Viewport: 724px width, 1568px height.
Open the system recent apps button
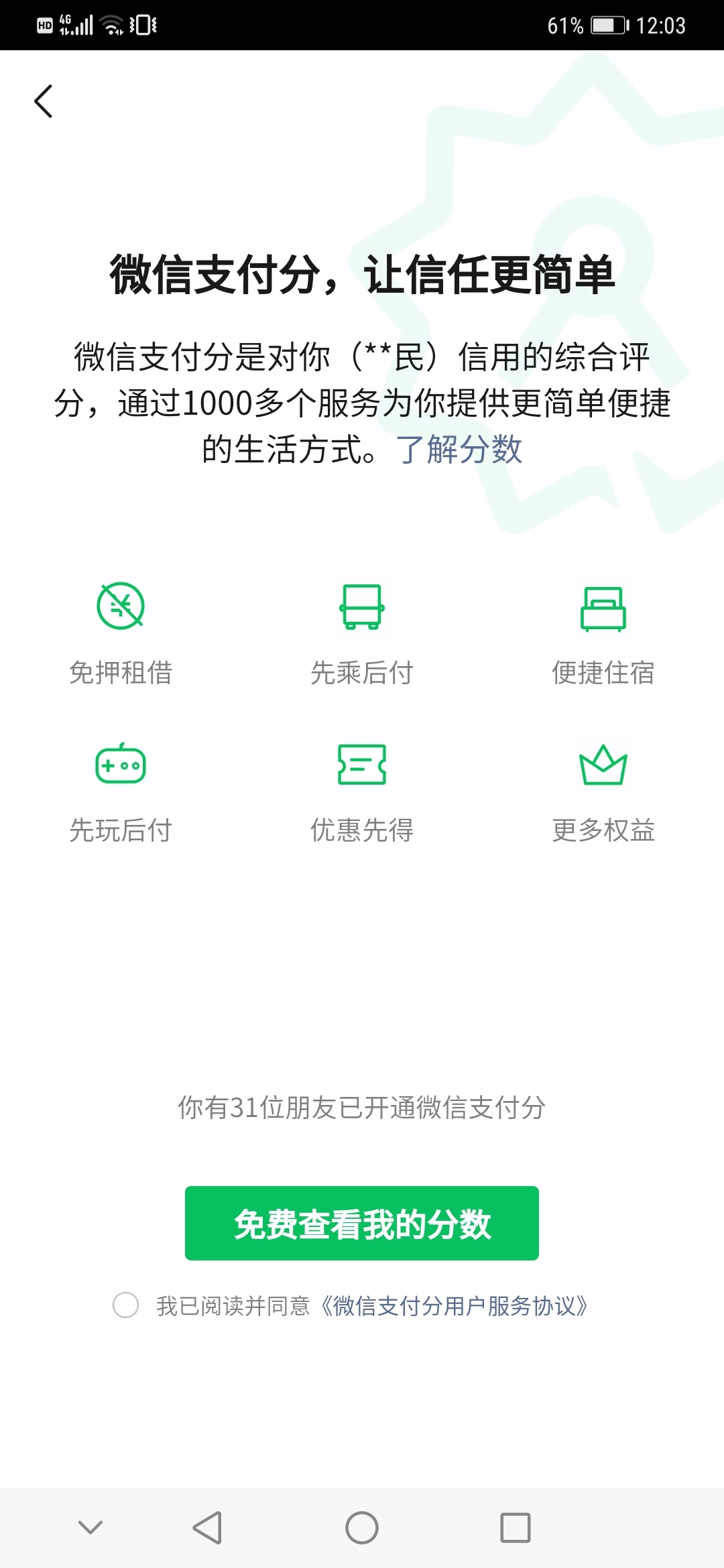pyautogui.click(x=515, y=1528)
